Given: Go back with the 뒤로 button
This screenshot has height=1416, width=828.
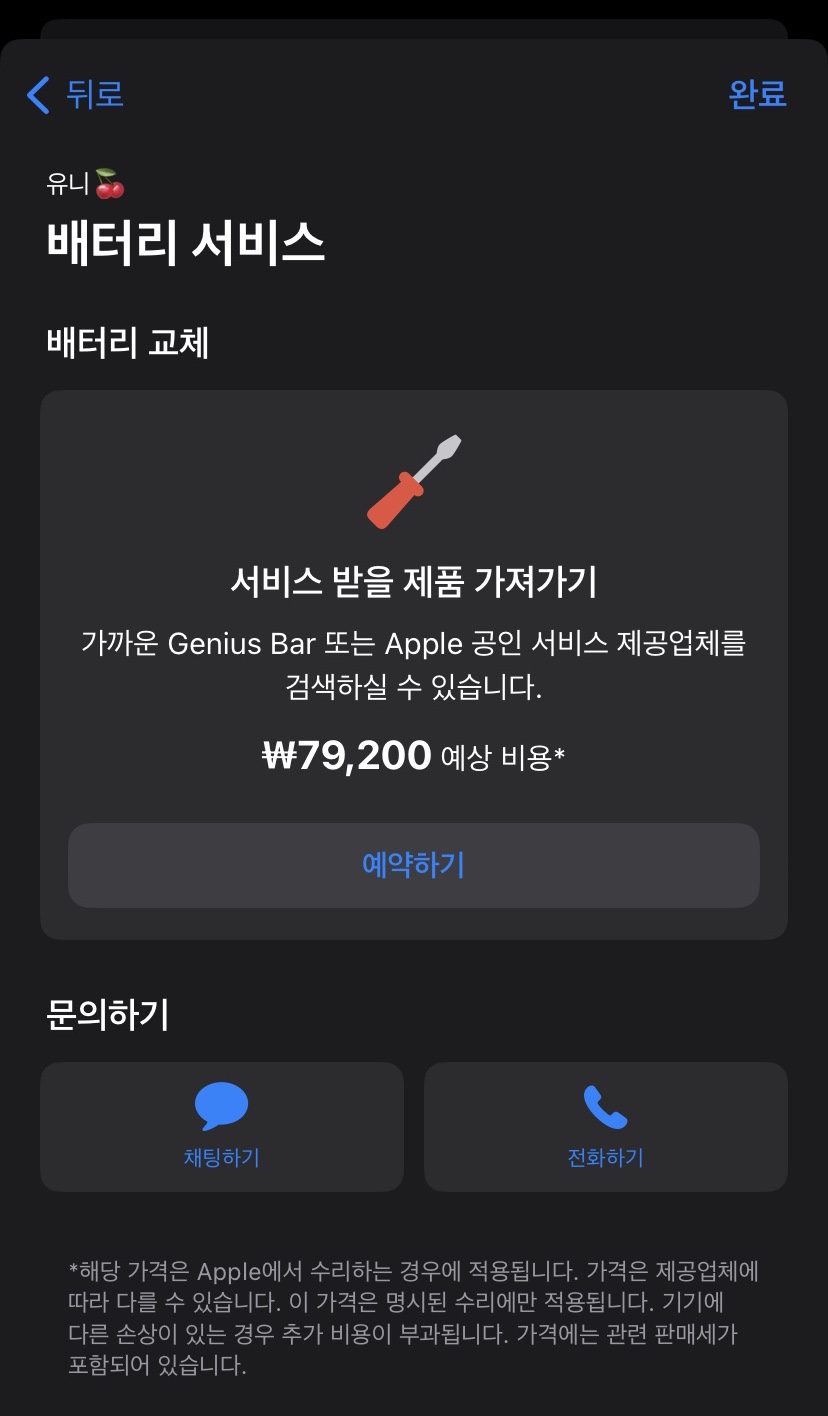Looking at the screenshot, I should (x=75, y=94).
